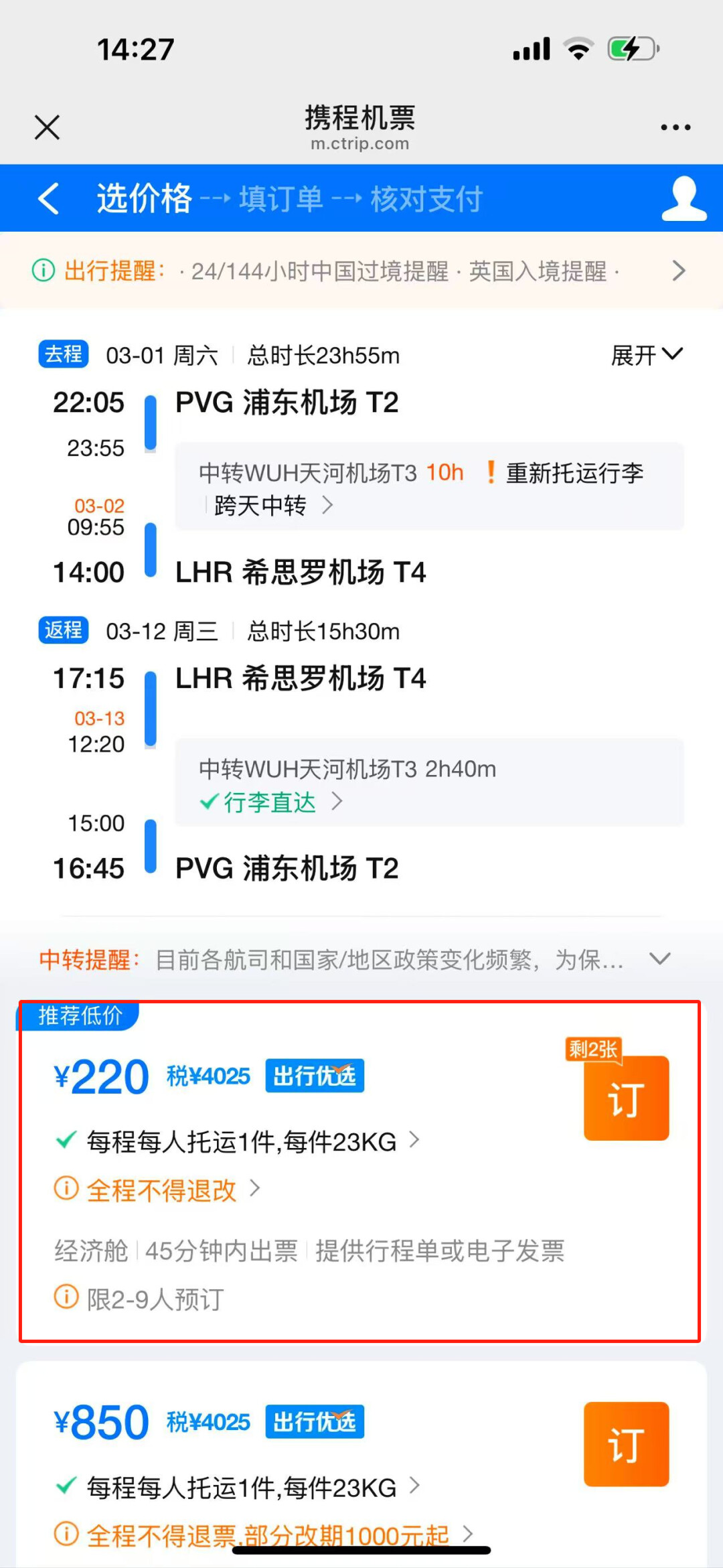Open the user profile icon
This screenshot has height=1568, width=723.
pos(684,198)
